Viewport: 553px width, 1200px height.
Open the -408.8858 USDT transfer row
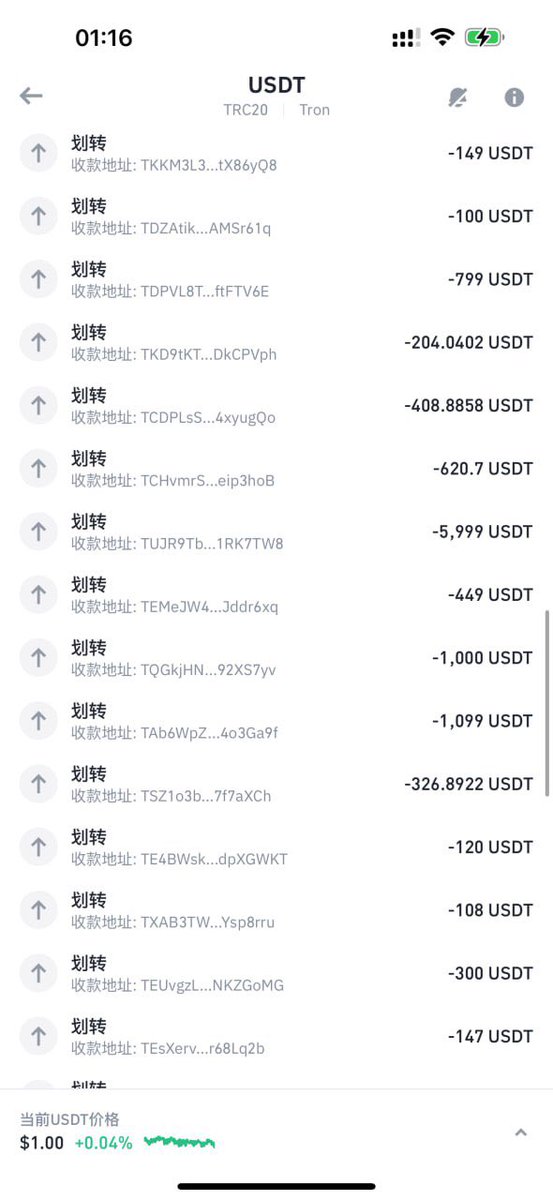pos(276,406)
